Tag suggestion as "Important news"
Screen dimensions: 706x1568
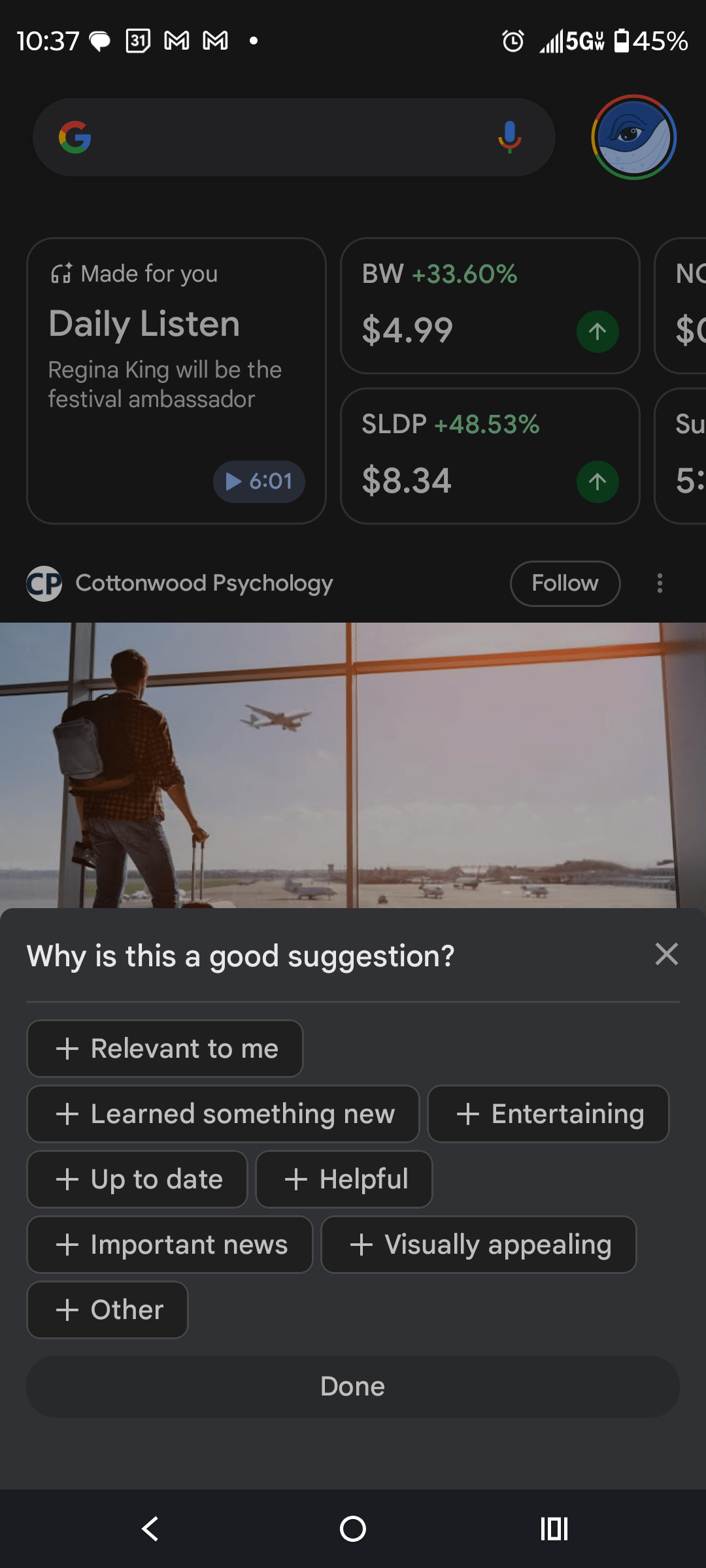170,1245
